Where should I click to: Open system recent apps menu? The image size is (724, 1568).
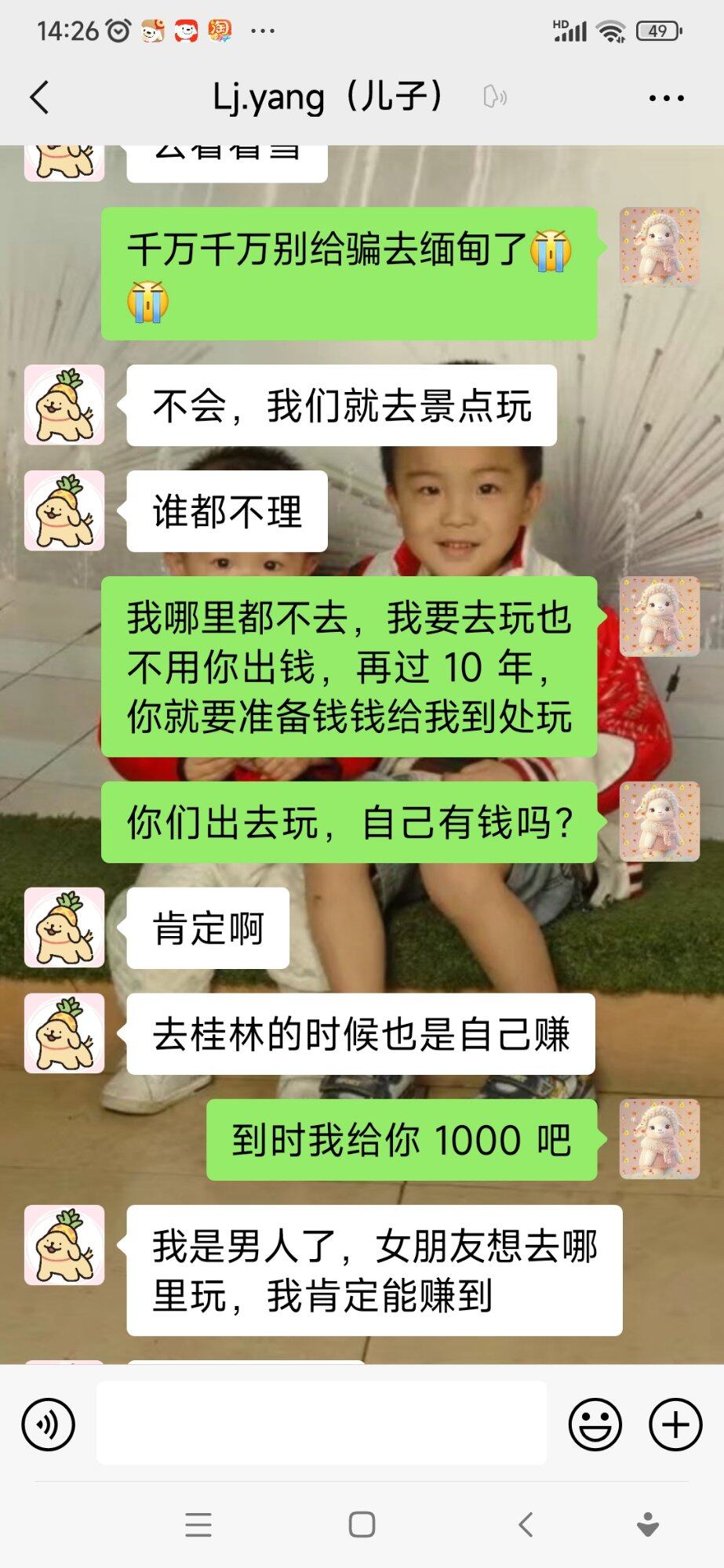click(x=198, y=1525)
